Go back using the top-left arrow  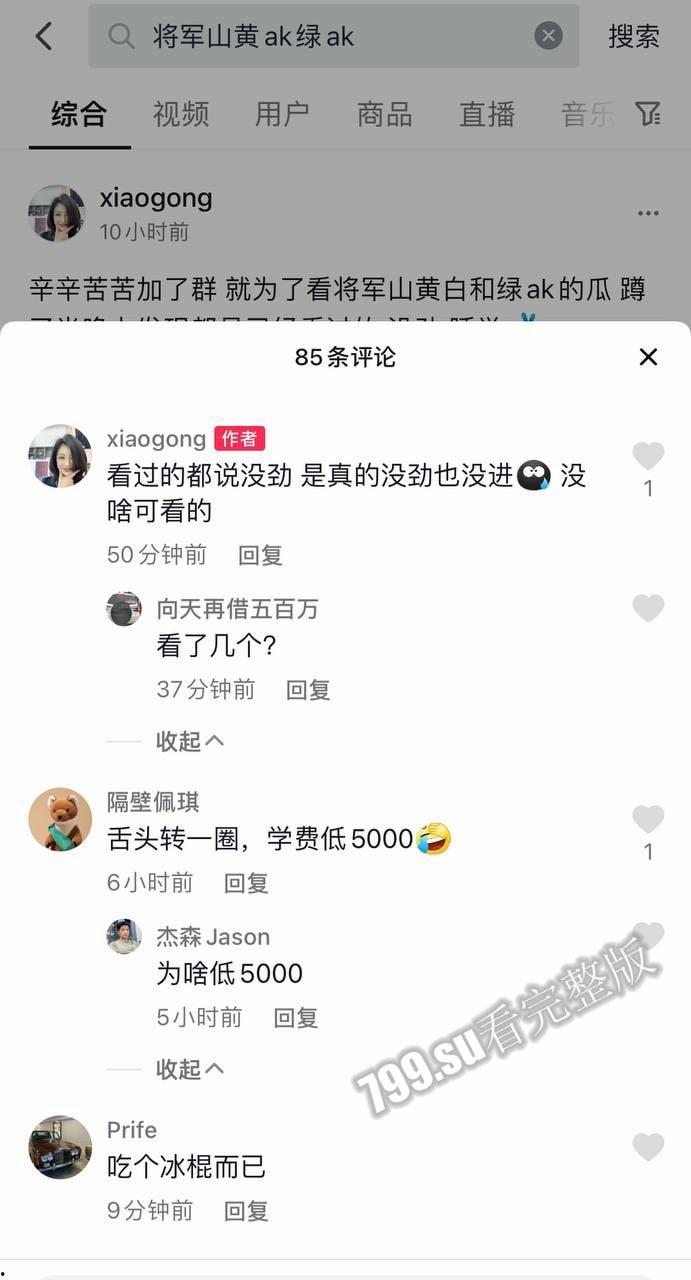pos(43,37)
